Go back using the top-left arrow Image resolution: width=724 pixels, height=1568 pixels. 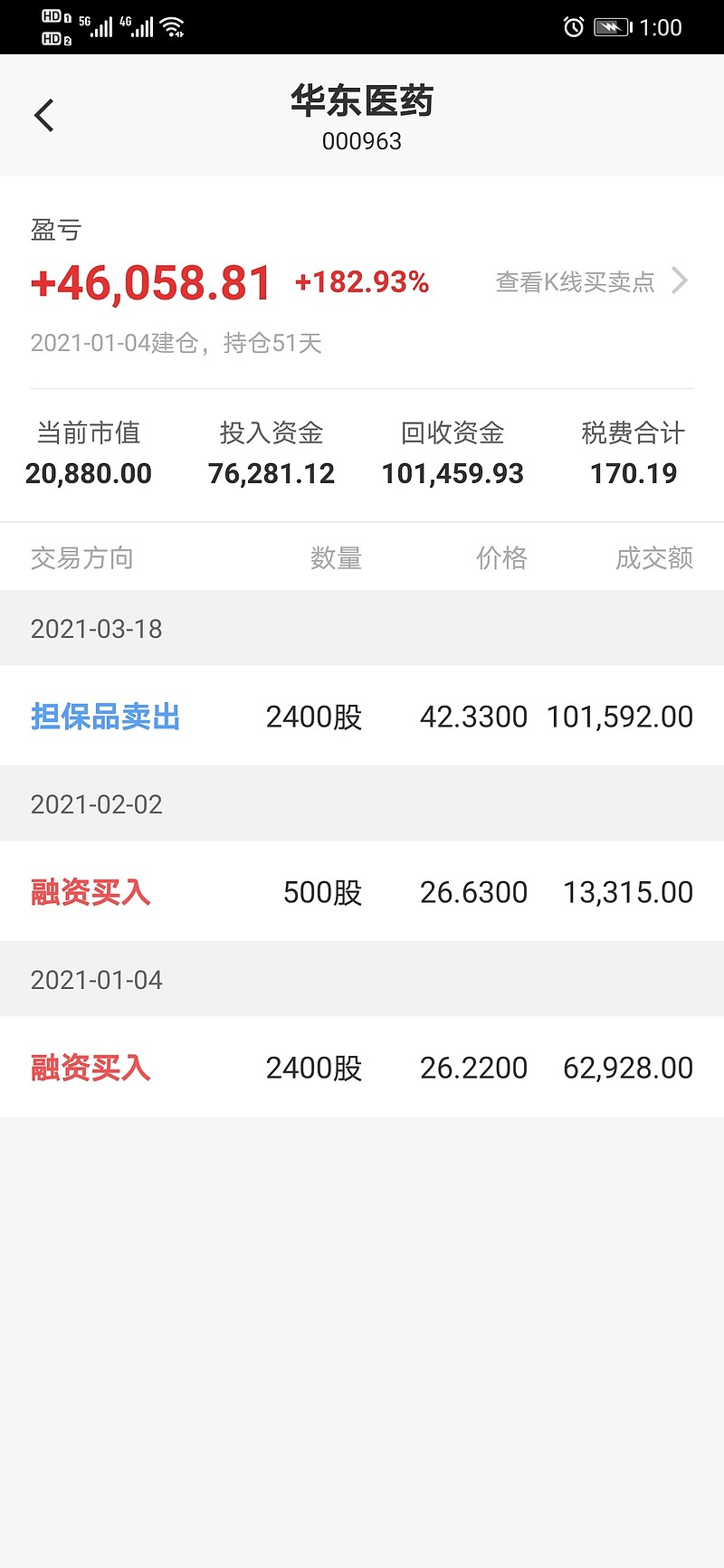[x=43, y=116]
